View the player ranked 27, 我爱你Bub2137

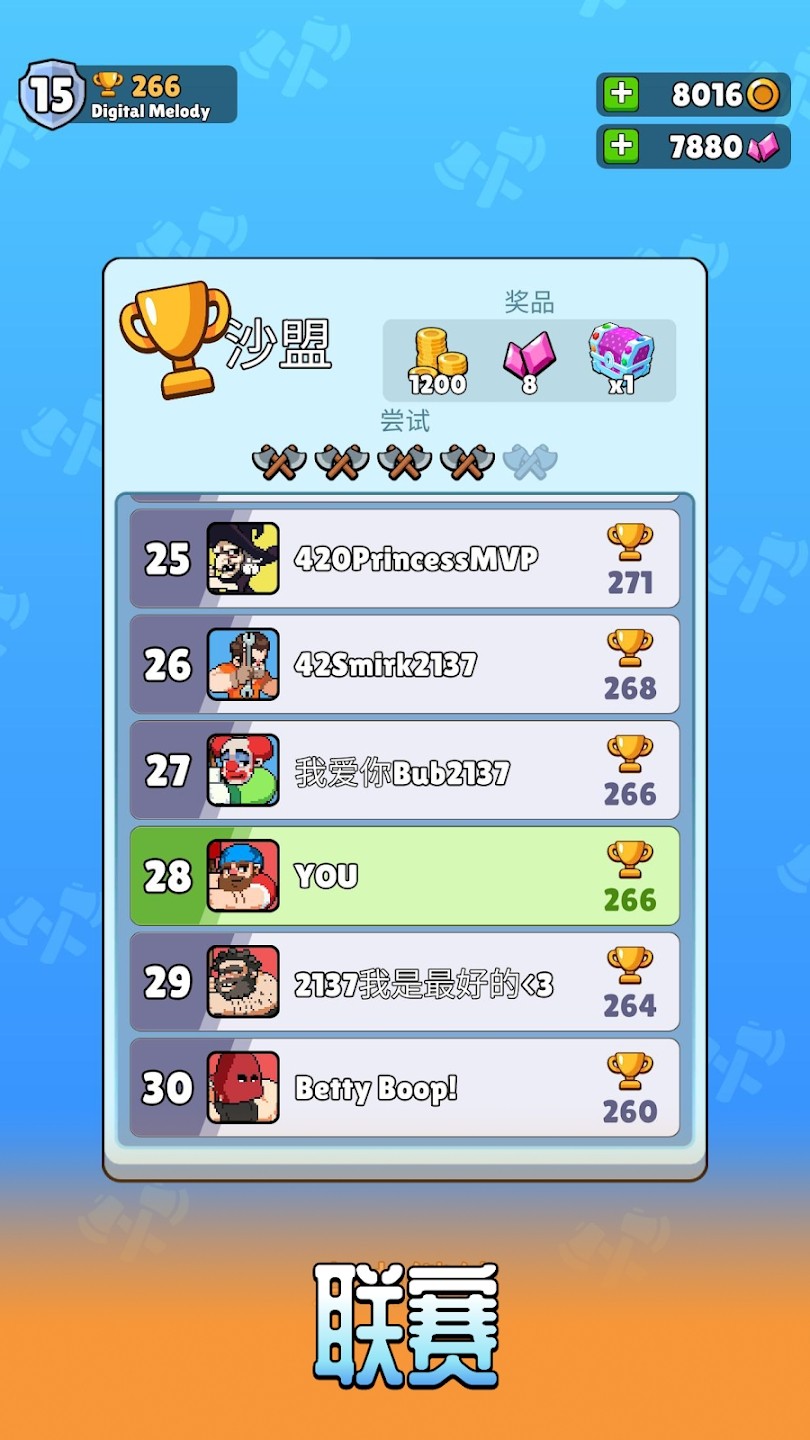point(404,771)
